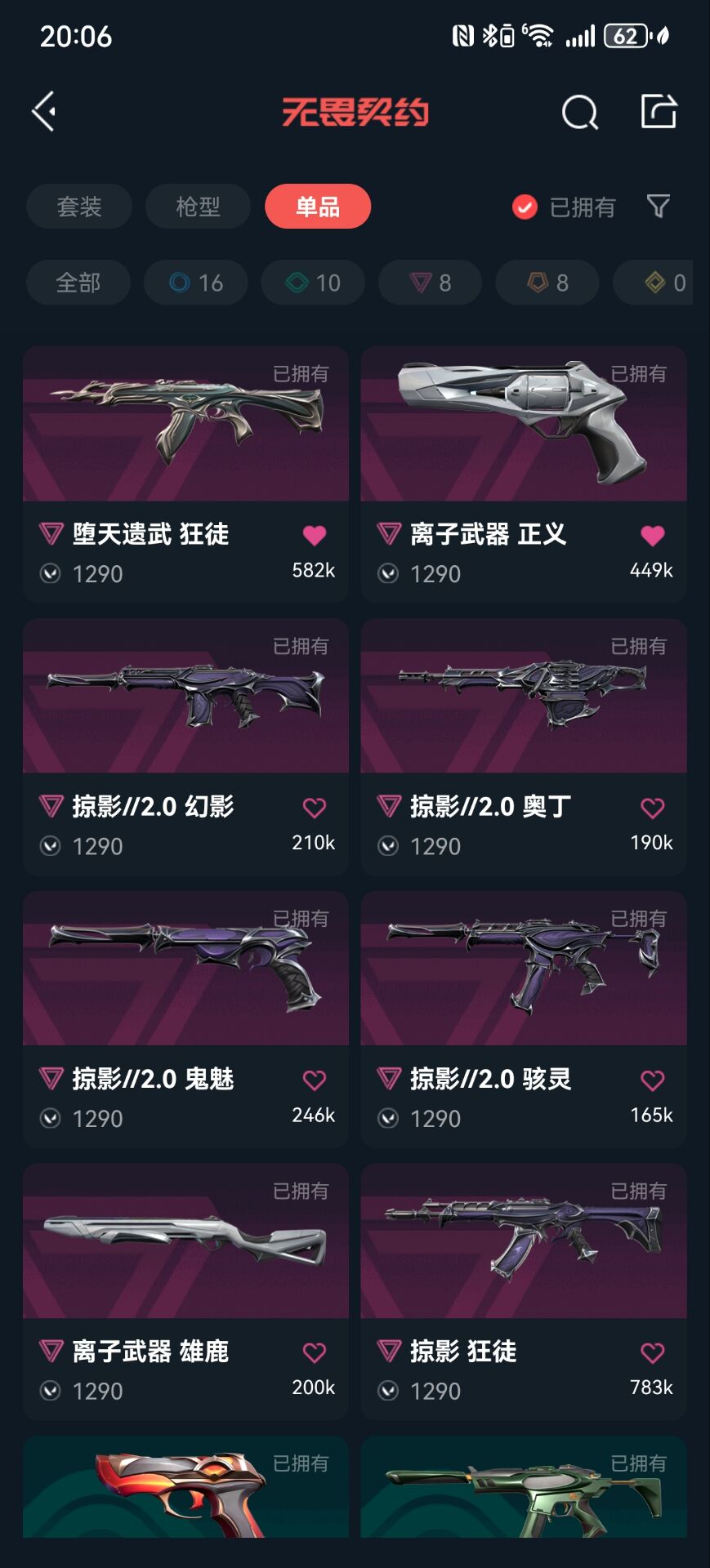Filter by the blue tier chip with 16
Image resolution: width=710 pixels, height=1568 pixels.
tap(196, 283)
